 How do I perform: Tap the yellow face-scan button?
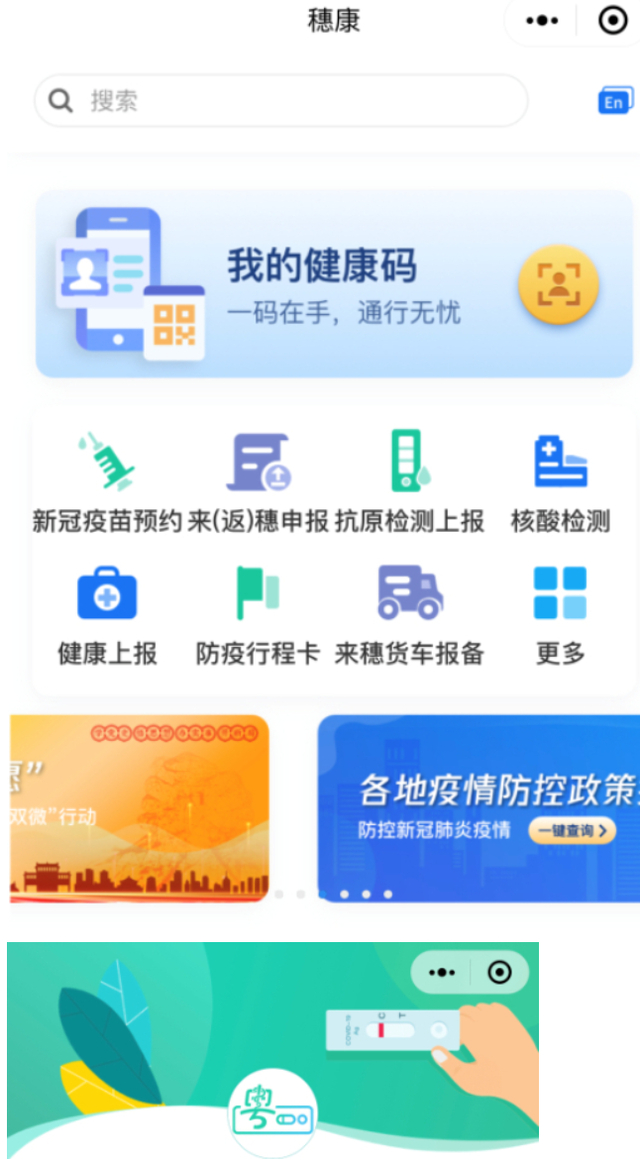(558, 285)
